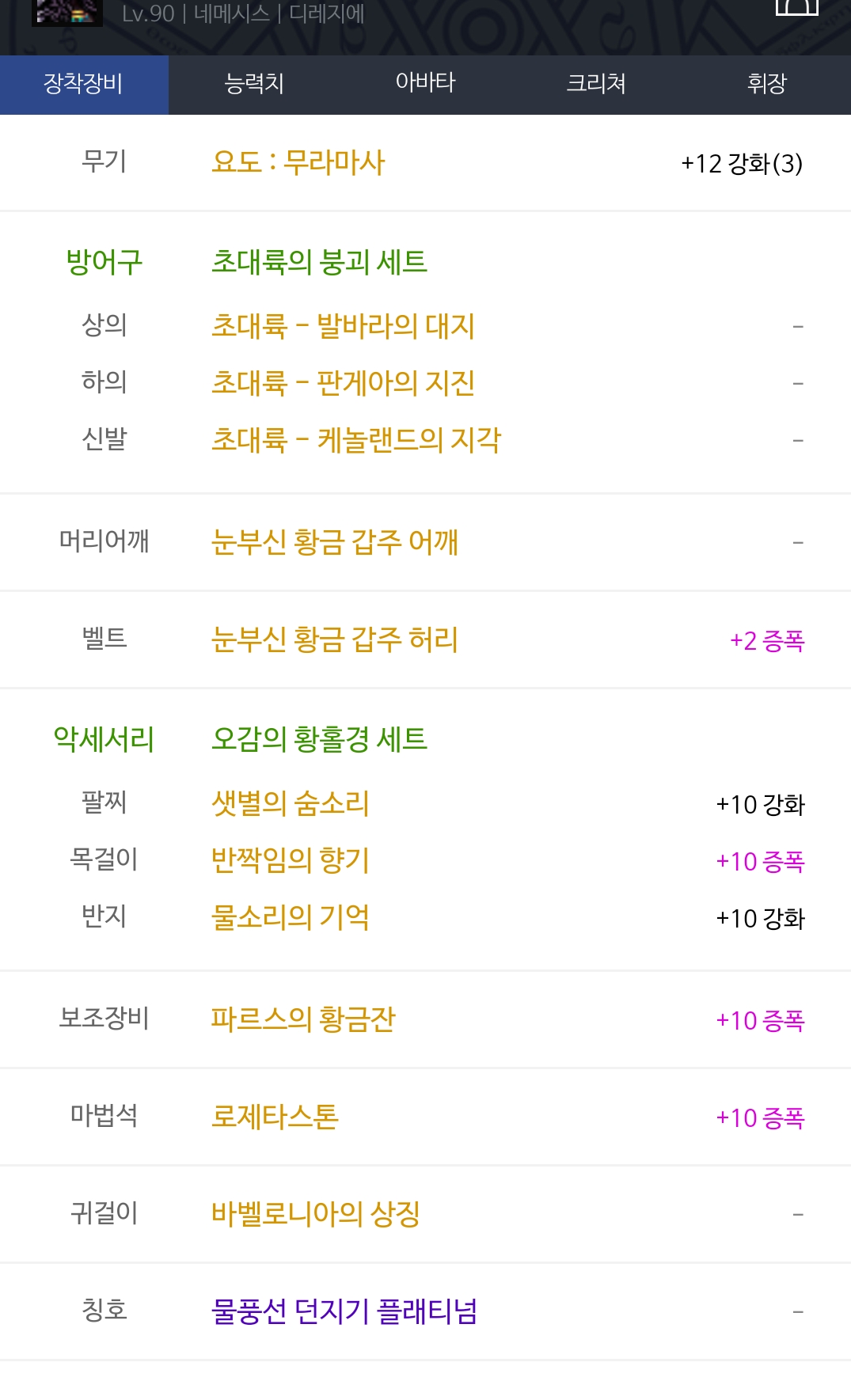This screenshot has width=851, height=1400.
Task: Open bracelet item 샛별의 숨소리
Action: click(291, 803)
